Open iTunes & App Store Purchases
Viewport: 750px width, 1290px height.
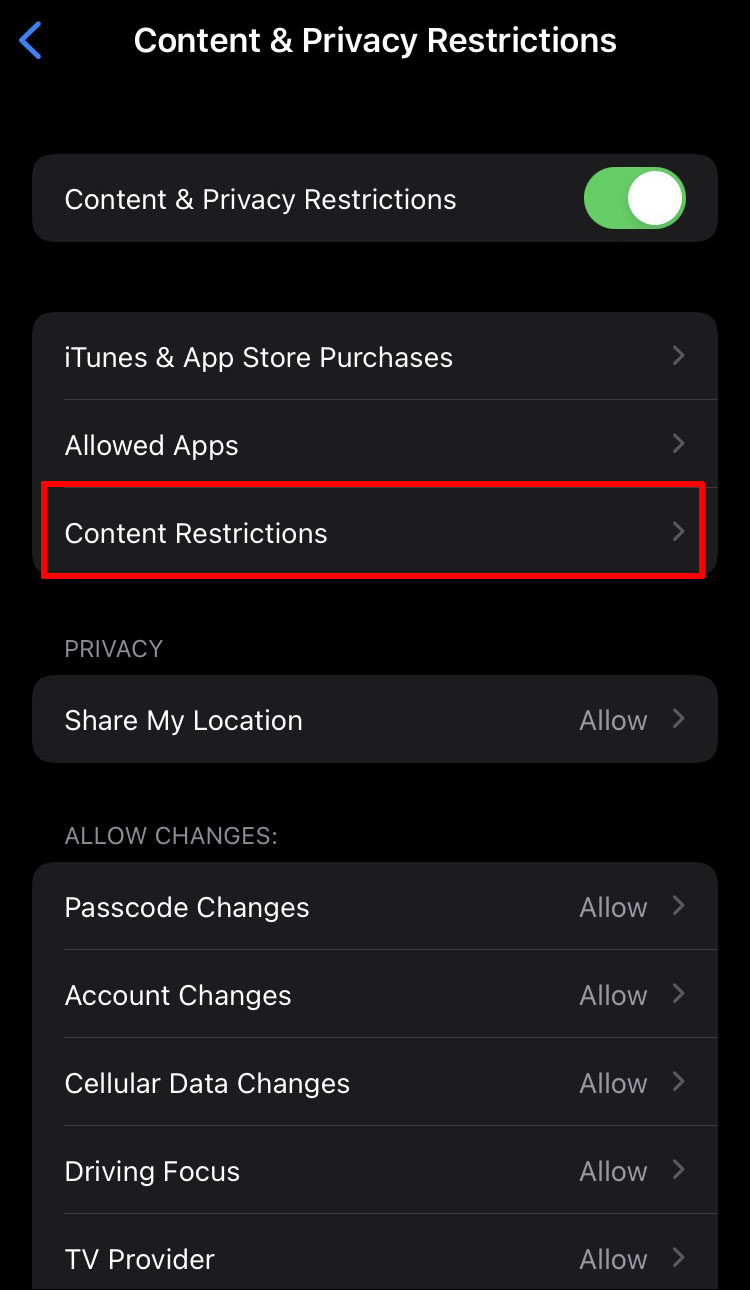(375, 357)
